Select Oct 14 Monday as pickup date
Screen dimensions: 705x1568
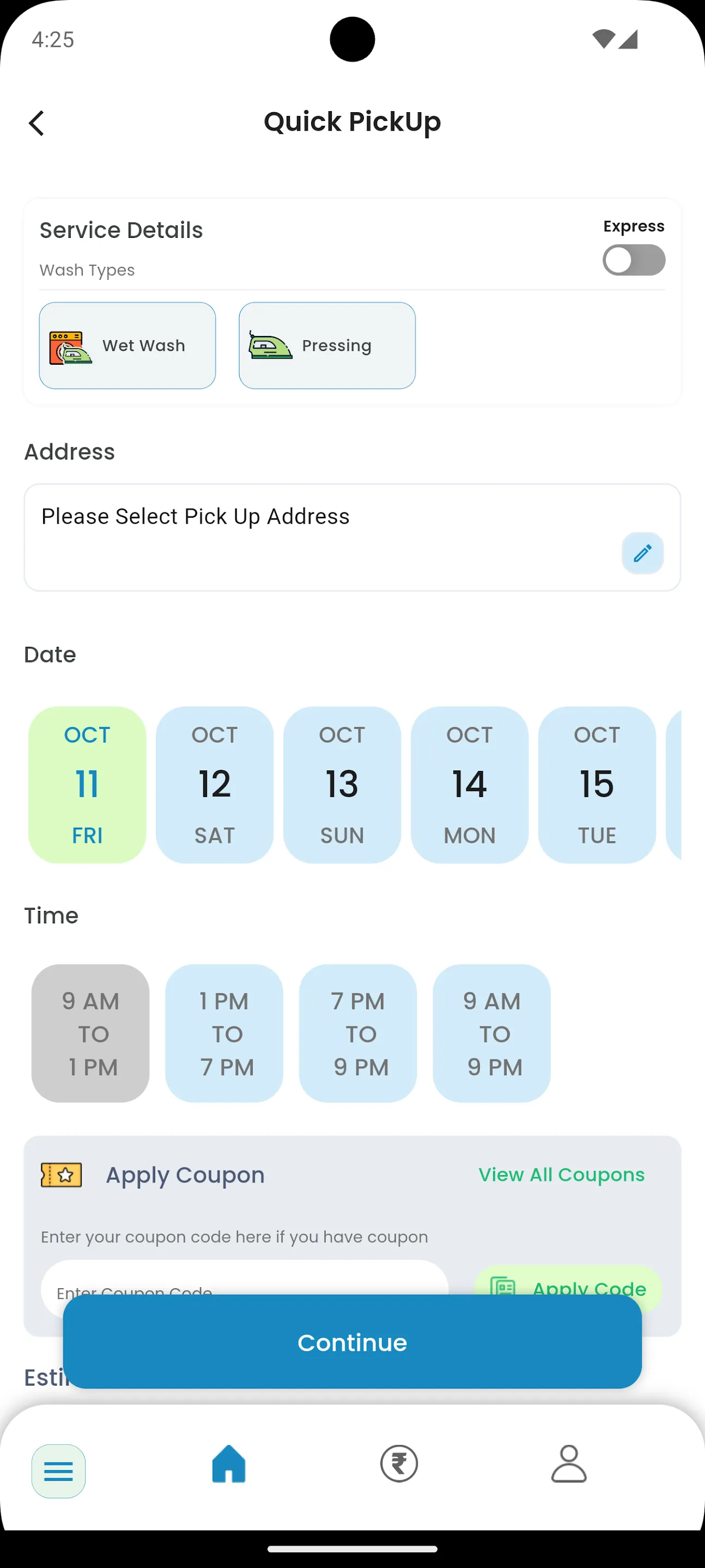click(469, 785)
